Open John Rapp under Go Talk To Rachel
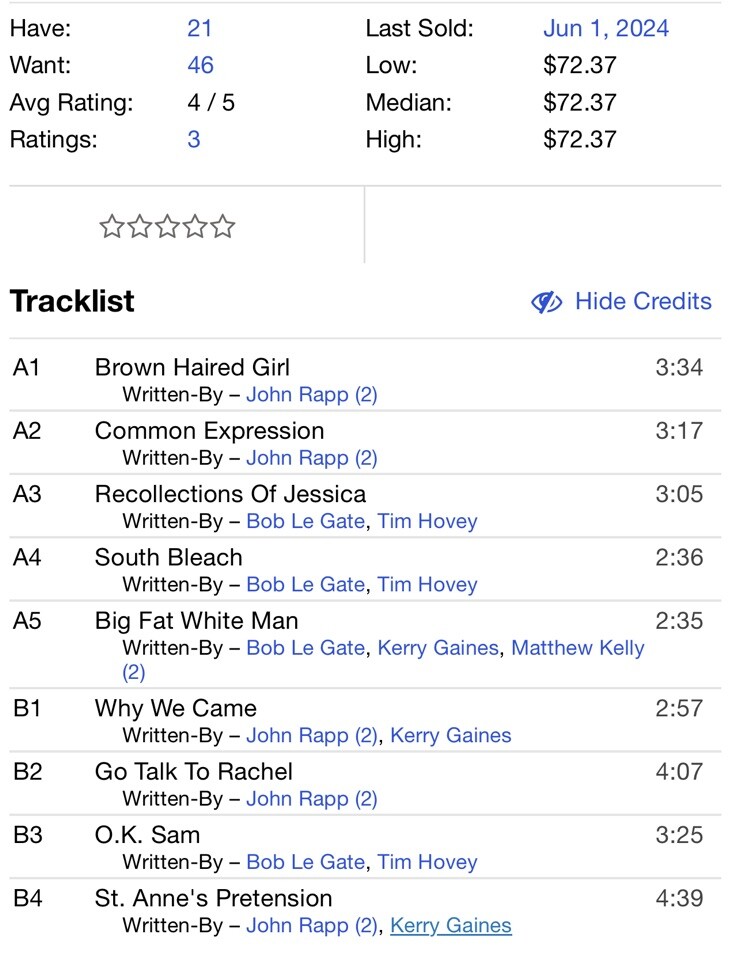The width and height of the screenshot is (740, 971). [x=311, y=799]
